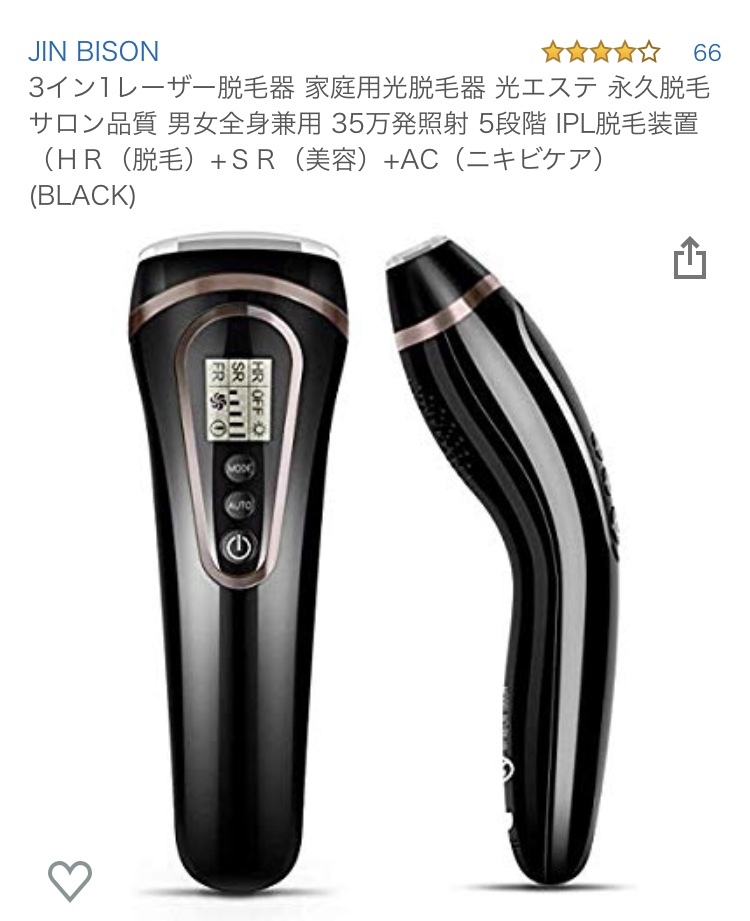Add product to wish list heart
The height and width of the screenshot is (921, 750).
(x=70, y=880)
